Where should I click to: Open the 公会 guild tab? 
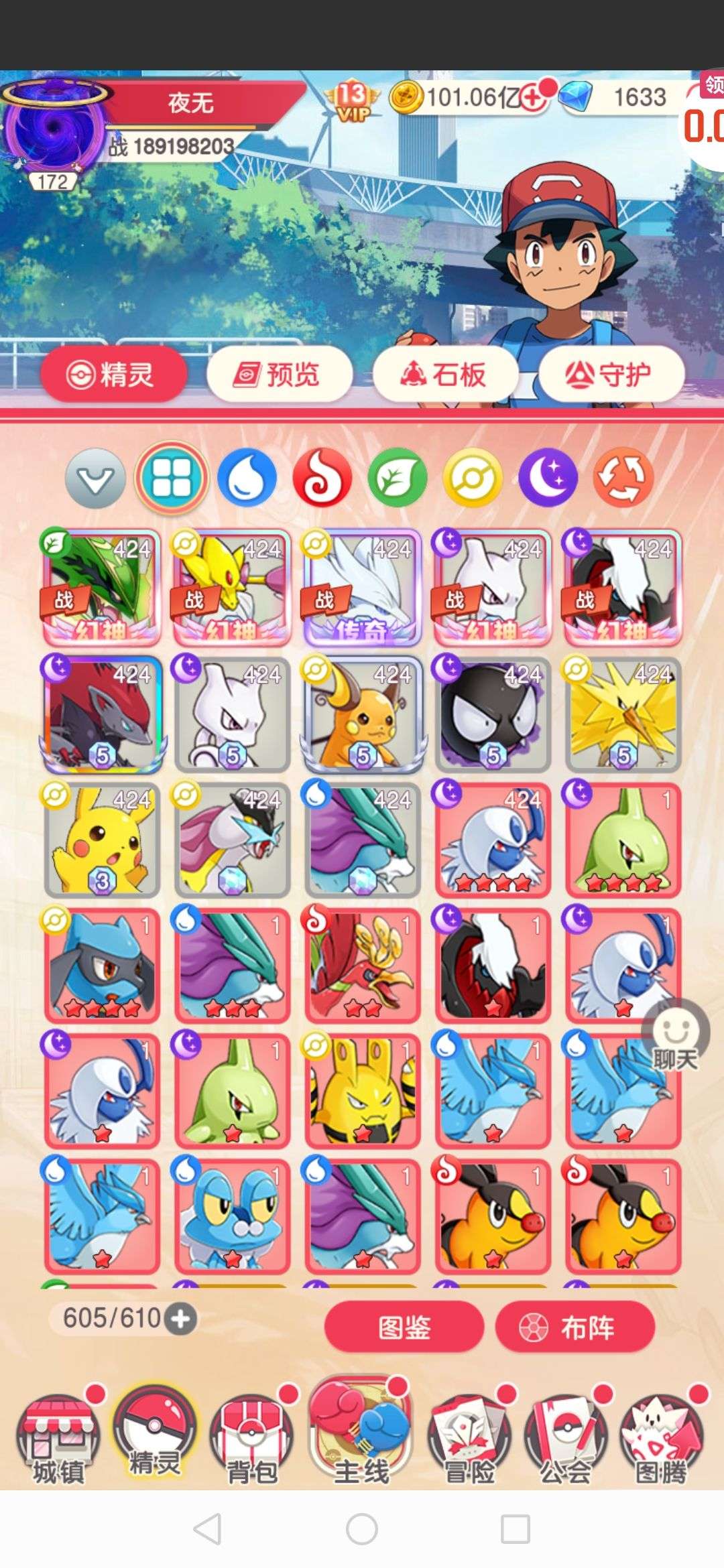pos(565,1435)
